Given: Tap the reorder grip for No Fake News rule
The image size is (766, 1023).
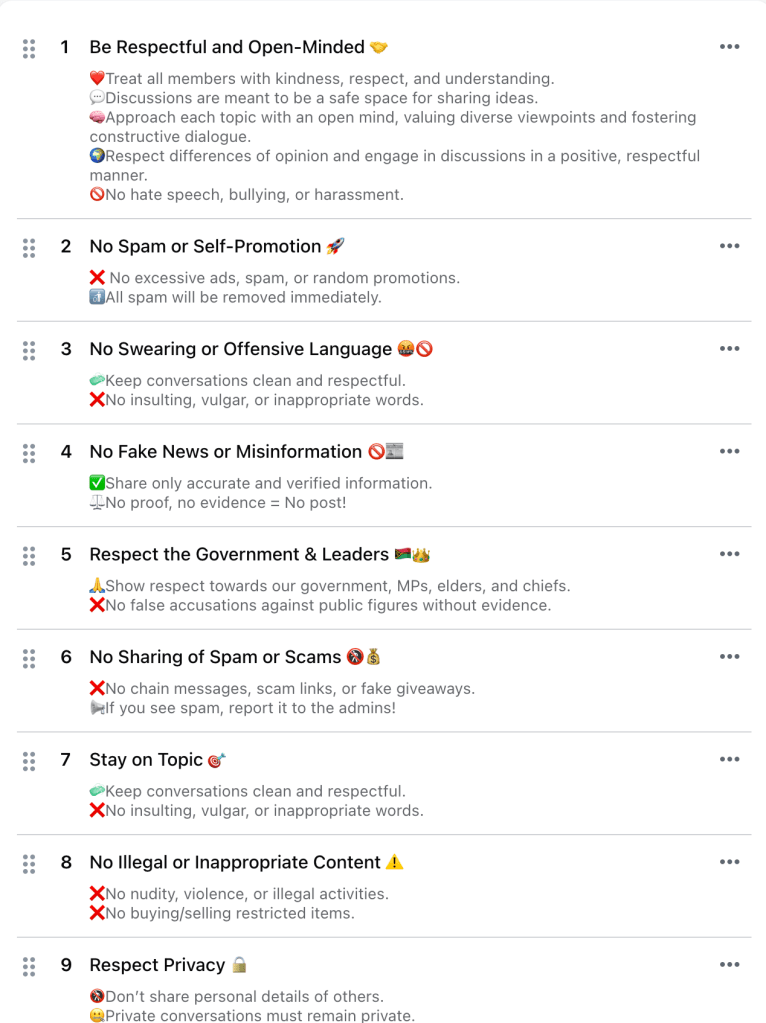Looking at the screenshot, I should 29,453.
